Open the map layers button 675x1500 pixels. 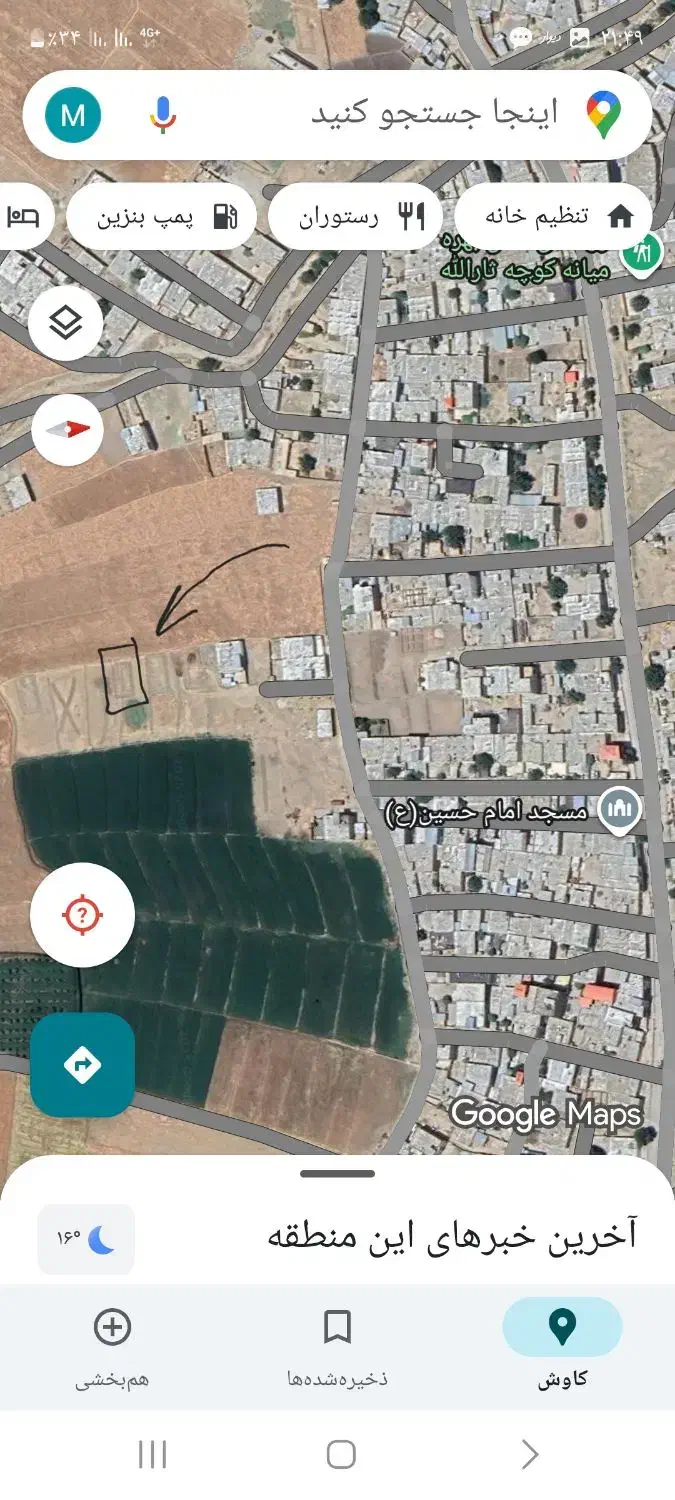[66, 323]
